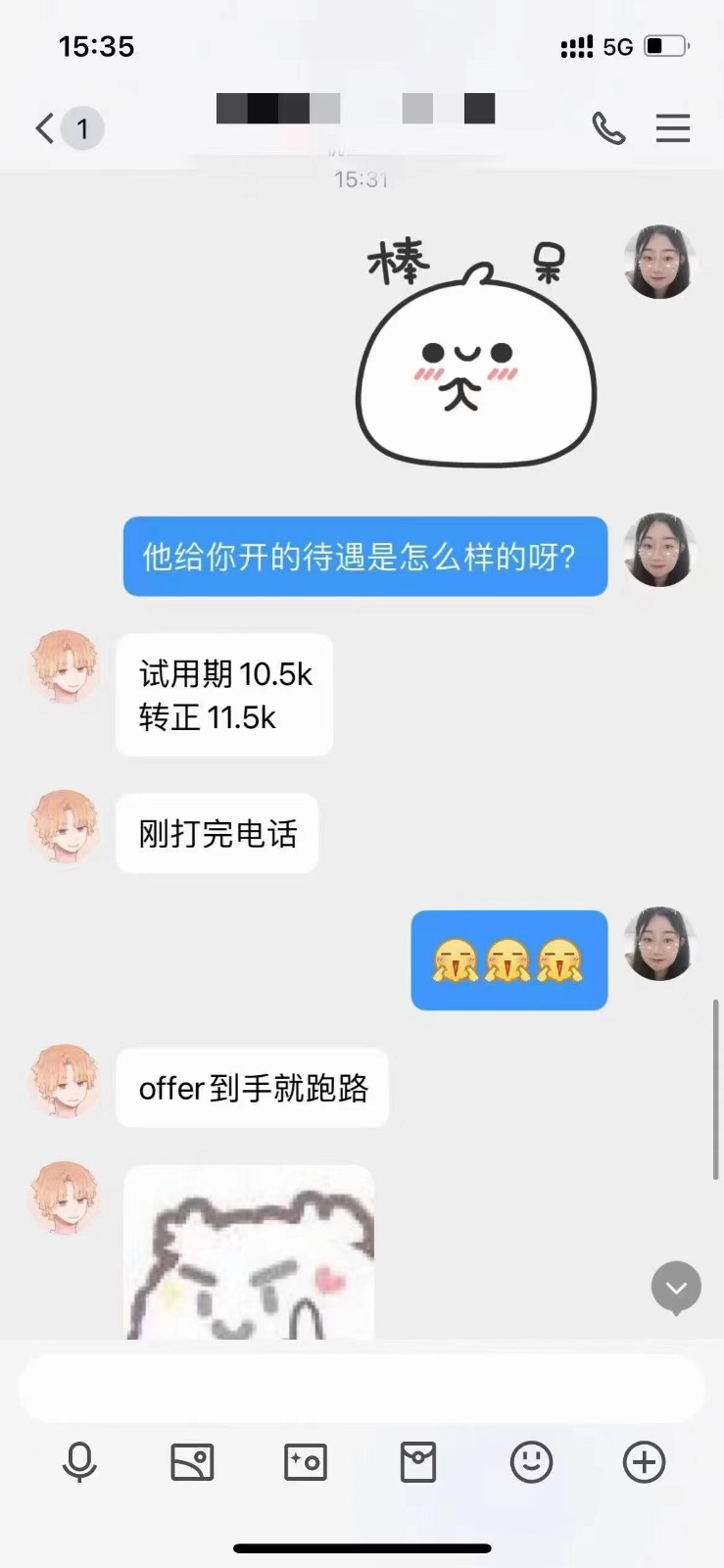Open my own avatar beside the emoji message
The image size is (724, 1568).
tap(659, 944)
